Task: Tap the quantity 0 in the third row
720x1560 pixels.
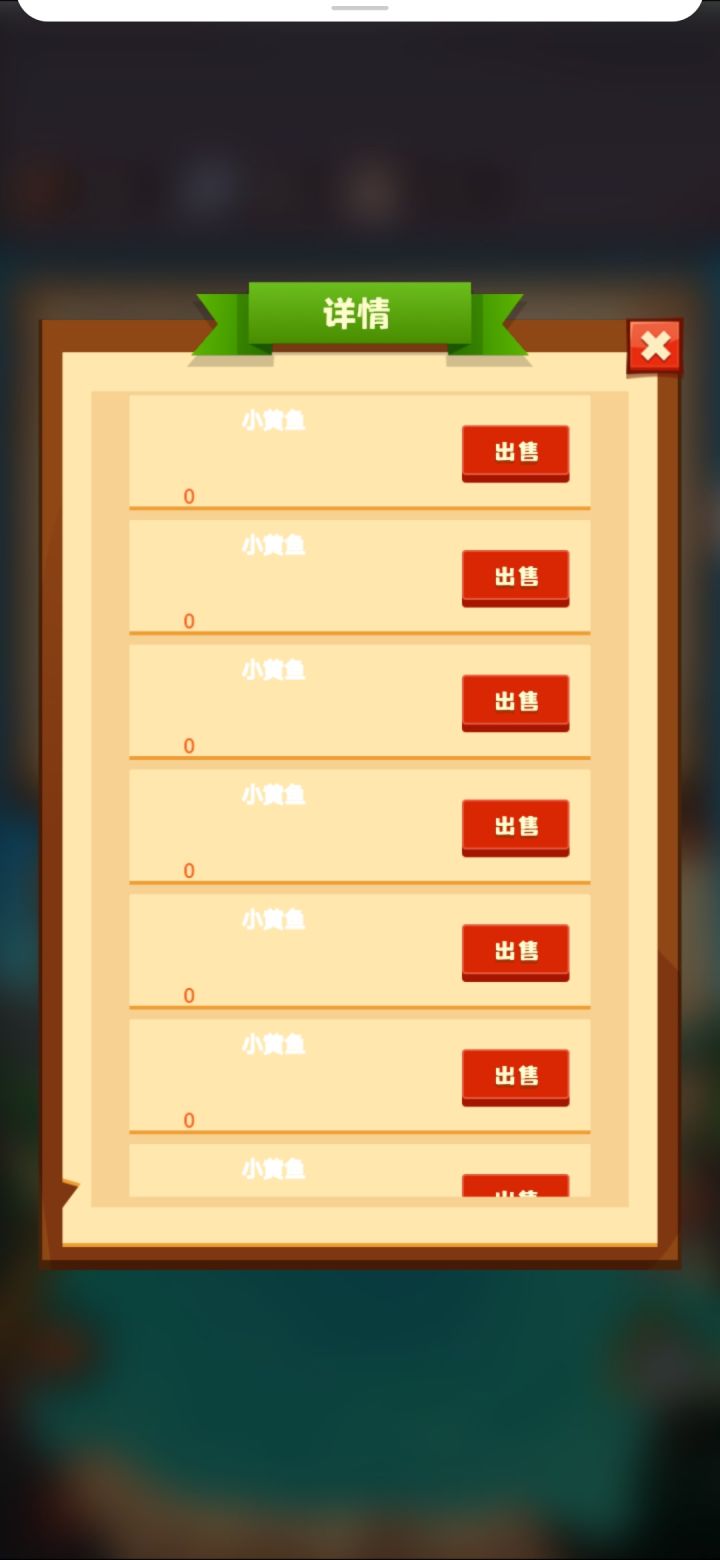Action: point(188,745)
